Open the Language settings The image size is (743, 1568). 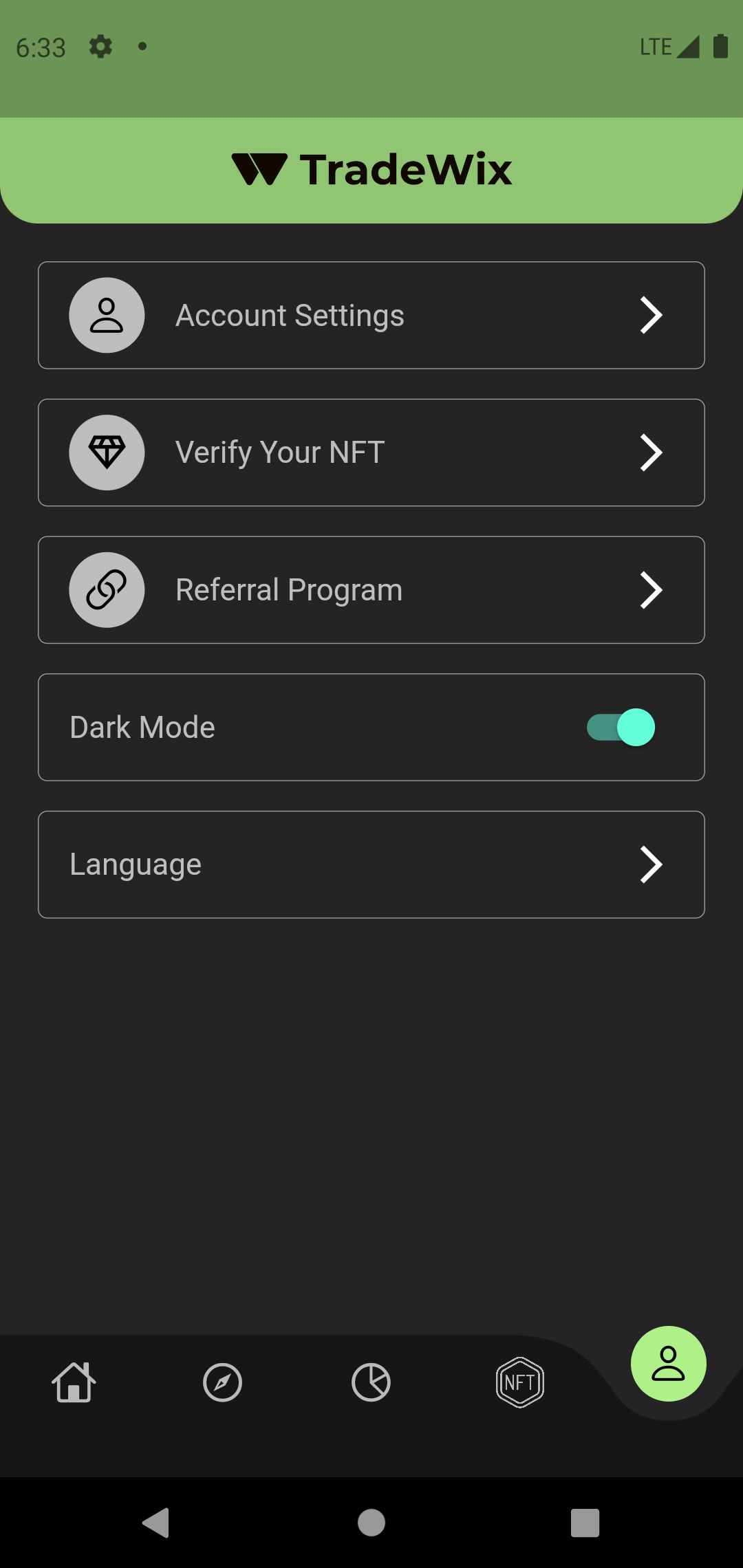(x=371, y=864)
